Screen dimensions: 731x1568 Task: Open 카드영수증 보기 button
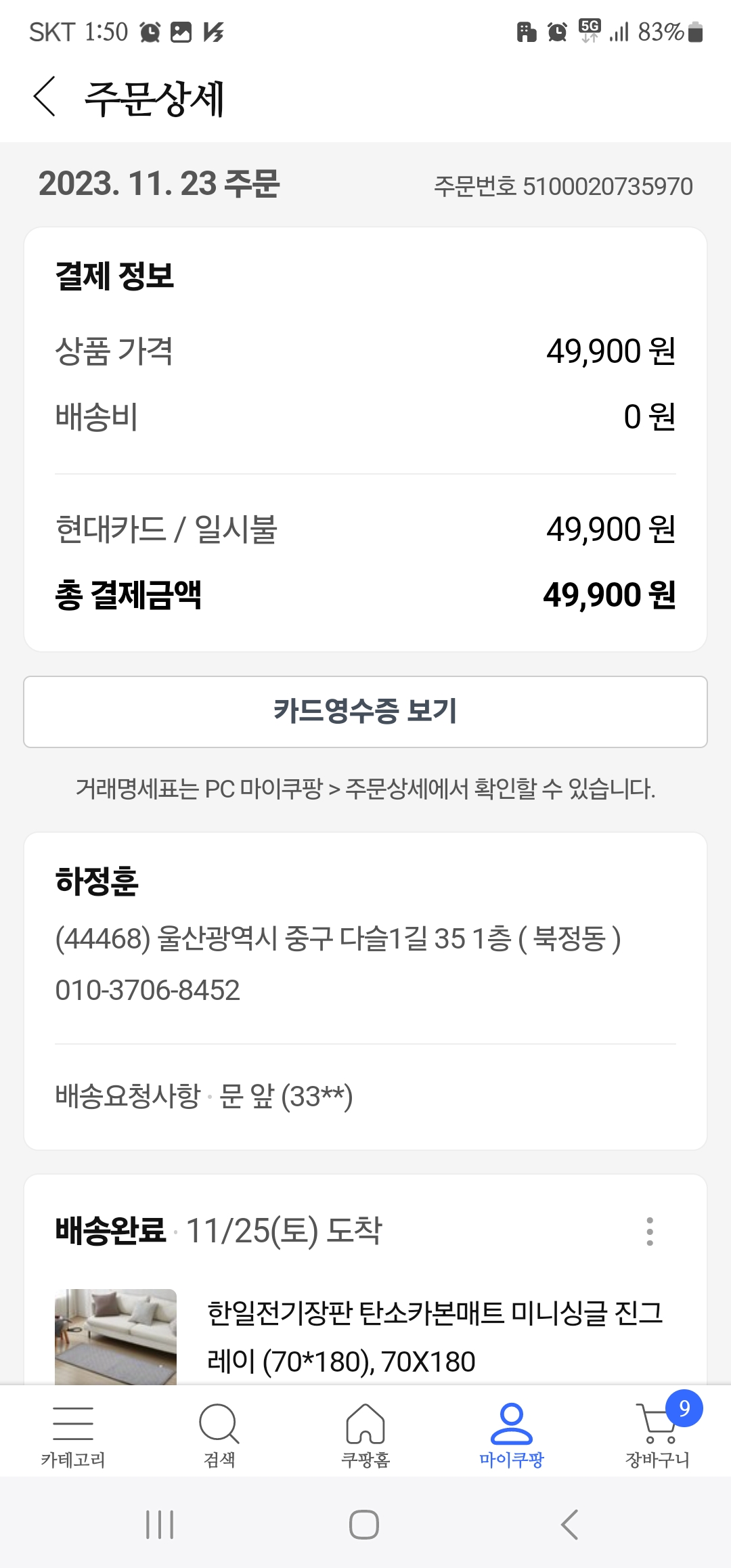point(365,712)
